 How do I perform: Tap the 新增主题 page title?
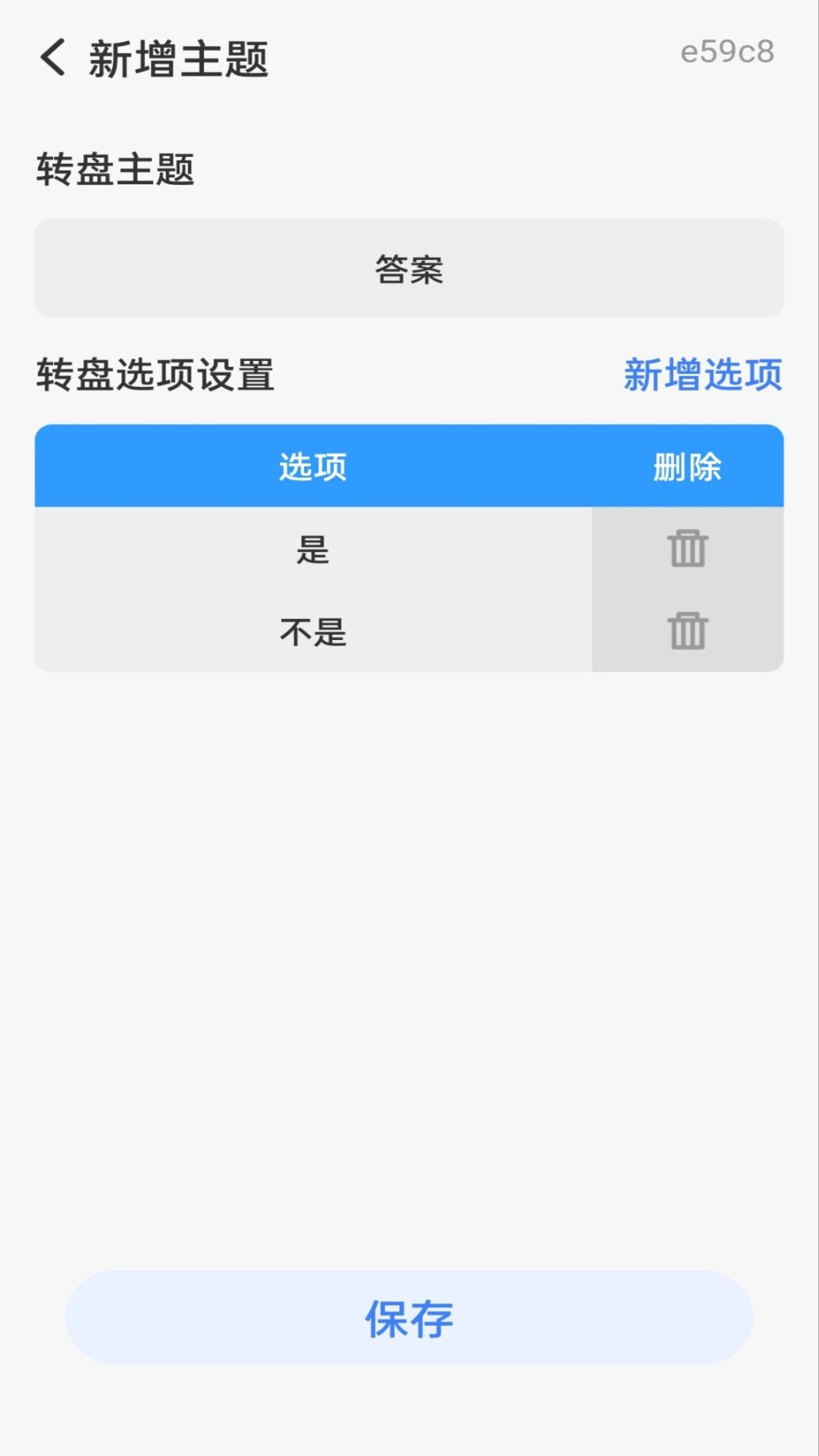(180, 59)
